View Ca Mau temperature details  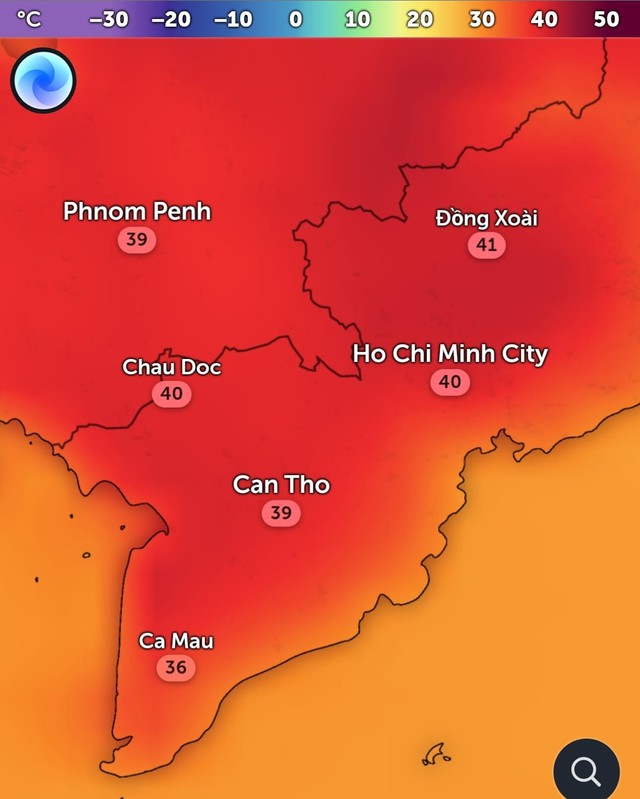176,666
